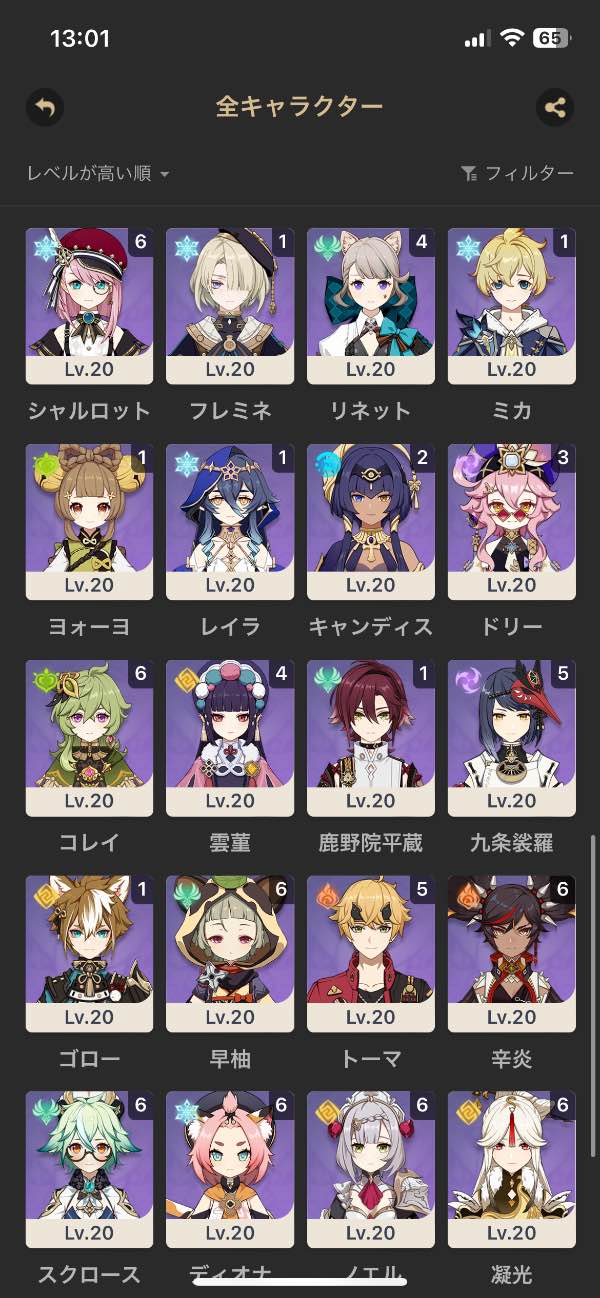
Task: Select the フレミネ character card
Action: [230, 306]
